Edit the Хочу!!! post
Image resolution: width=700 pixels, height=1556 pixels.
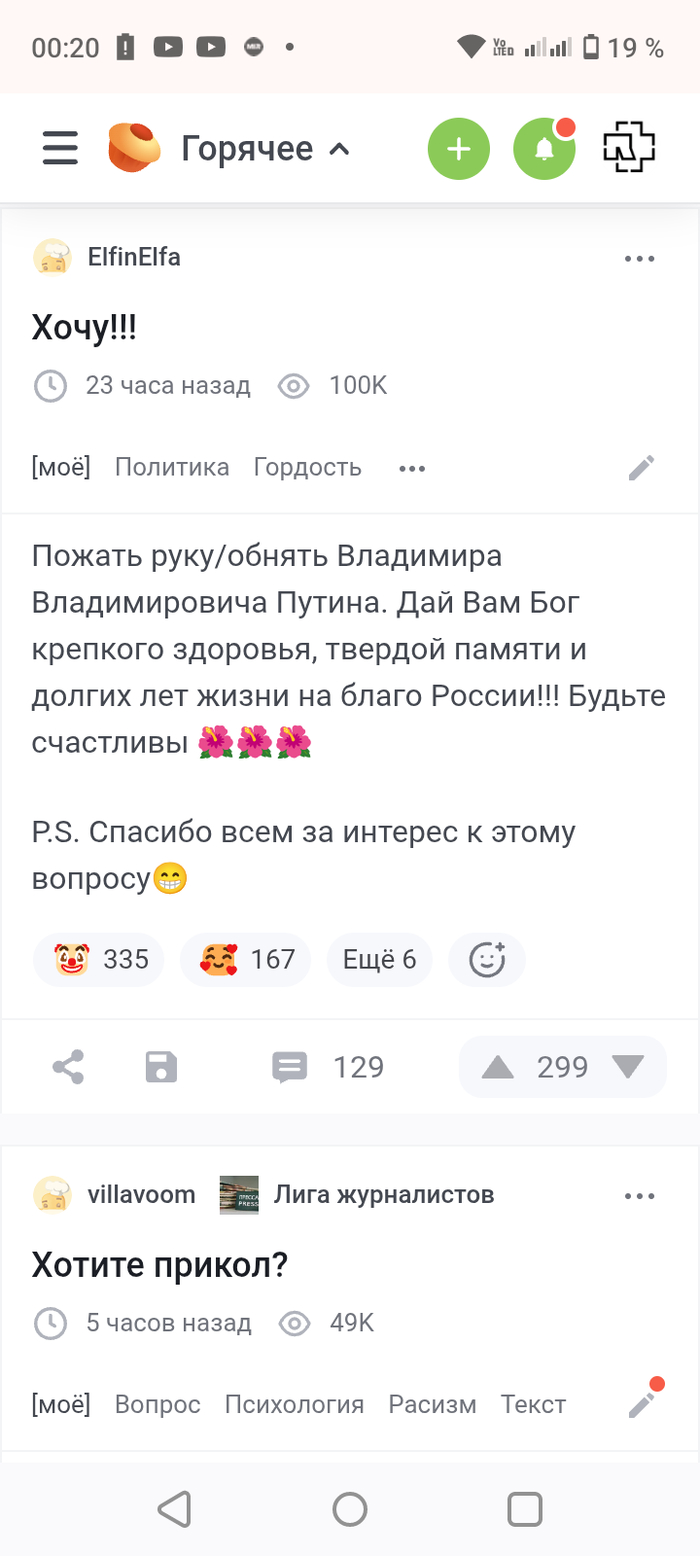pos(641,467)
